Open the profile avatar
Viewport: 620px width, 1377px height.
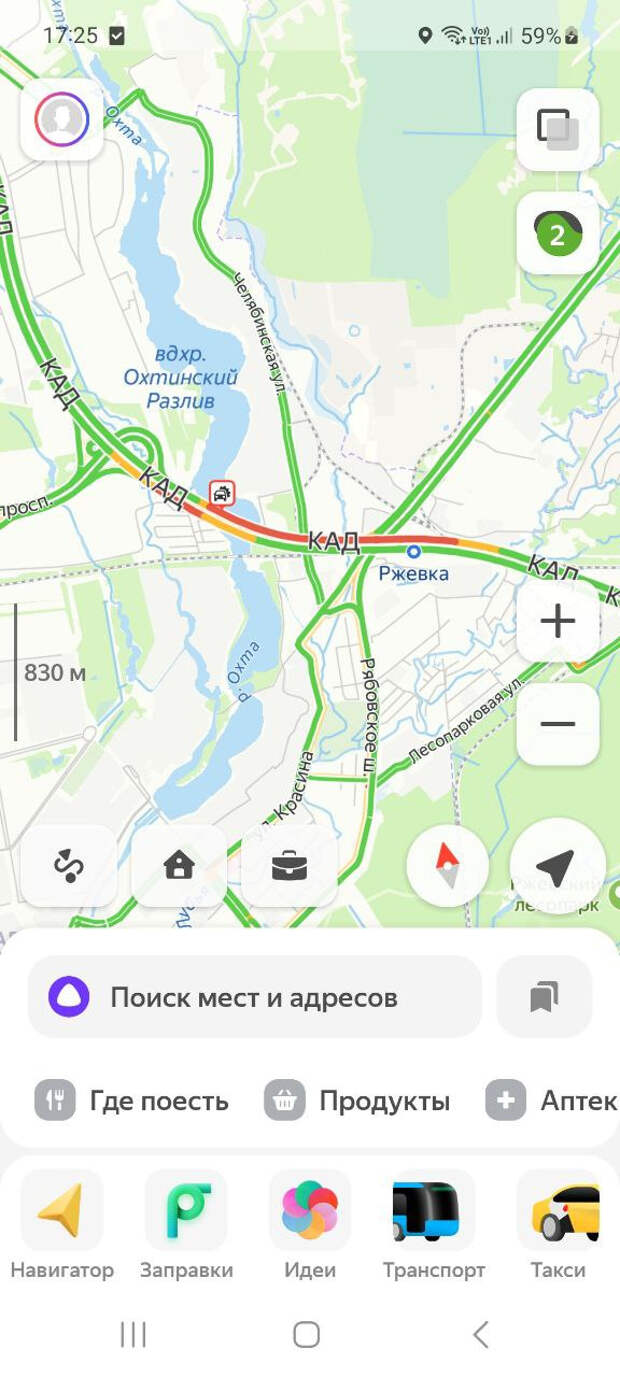pos(62,120)
